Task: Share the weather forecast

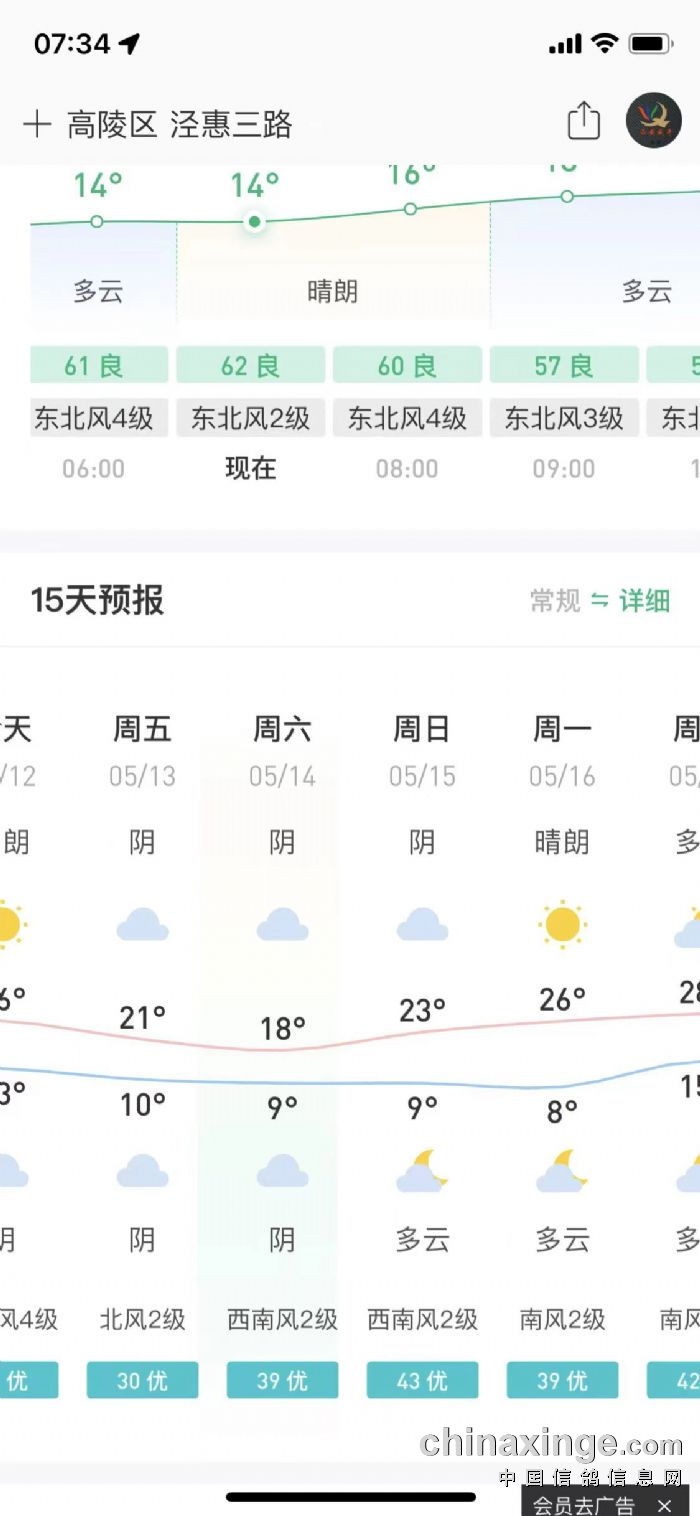Action: (584, 121)
